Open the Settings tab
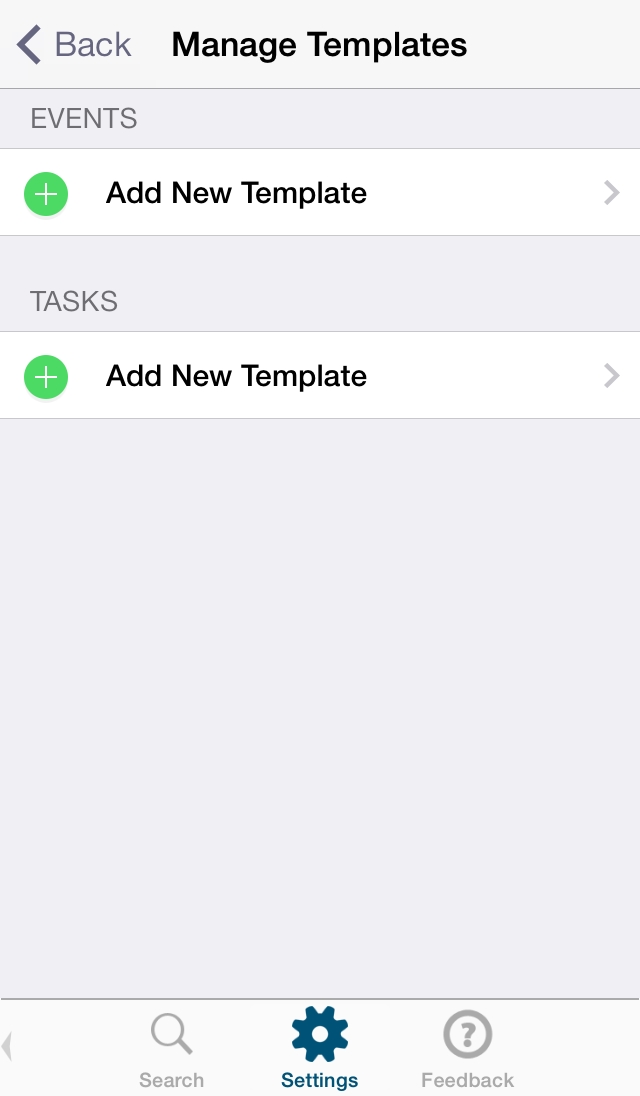 320,1050
